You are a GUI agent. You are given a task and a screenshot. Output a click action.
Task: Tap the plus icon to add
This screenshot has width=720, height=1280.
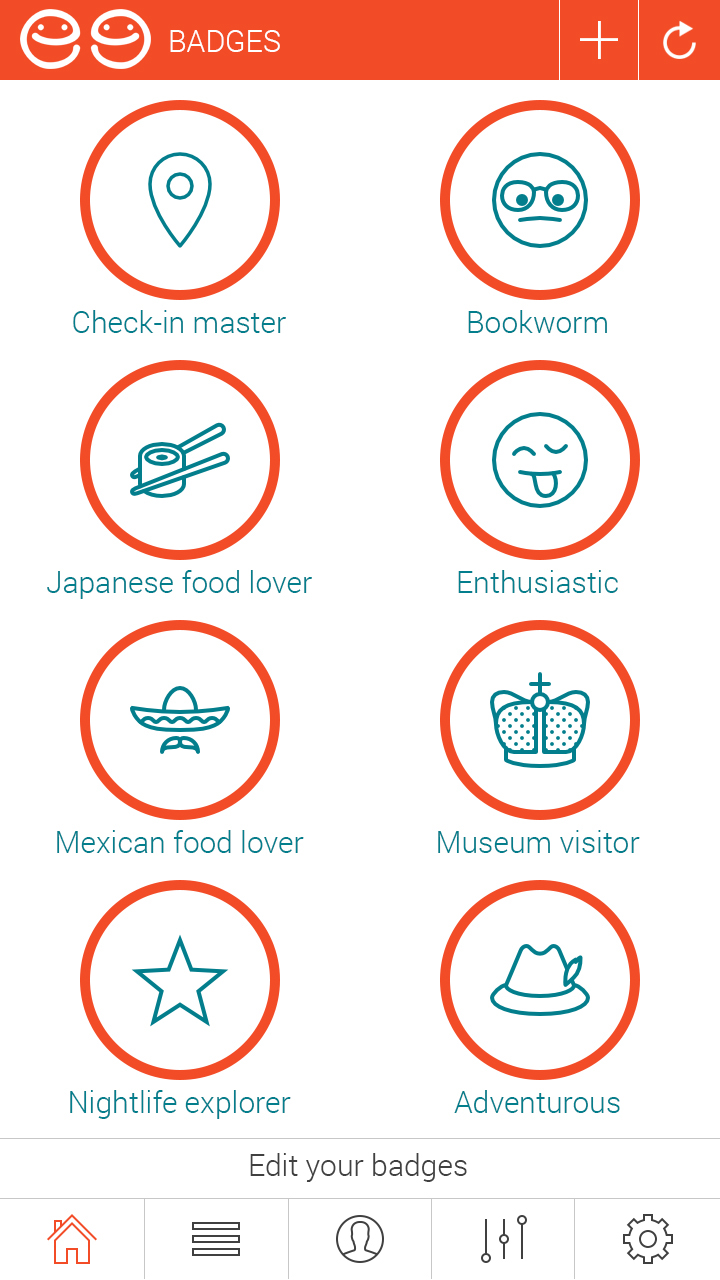[599, 40]
